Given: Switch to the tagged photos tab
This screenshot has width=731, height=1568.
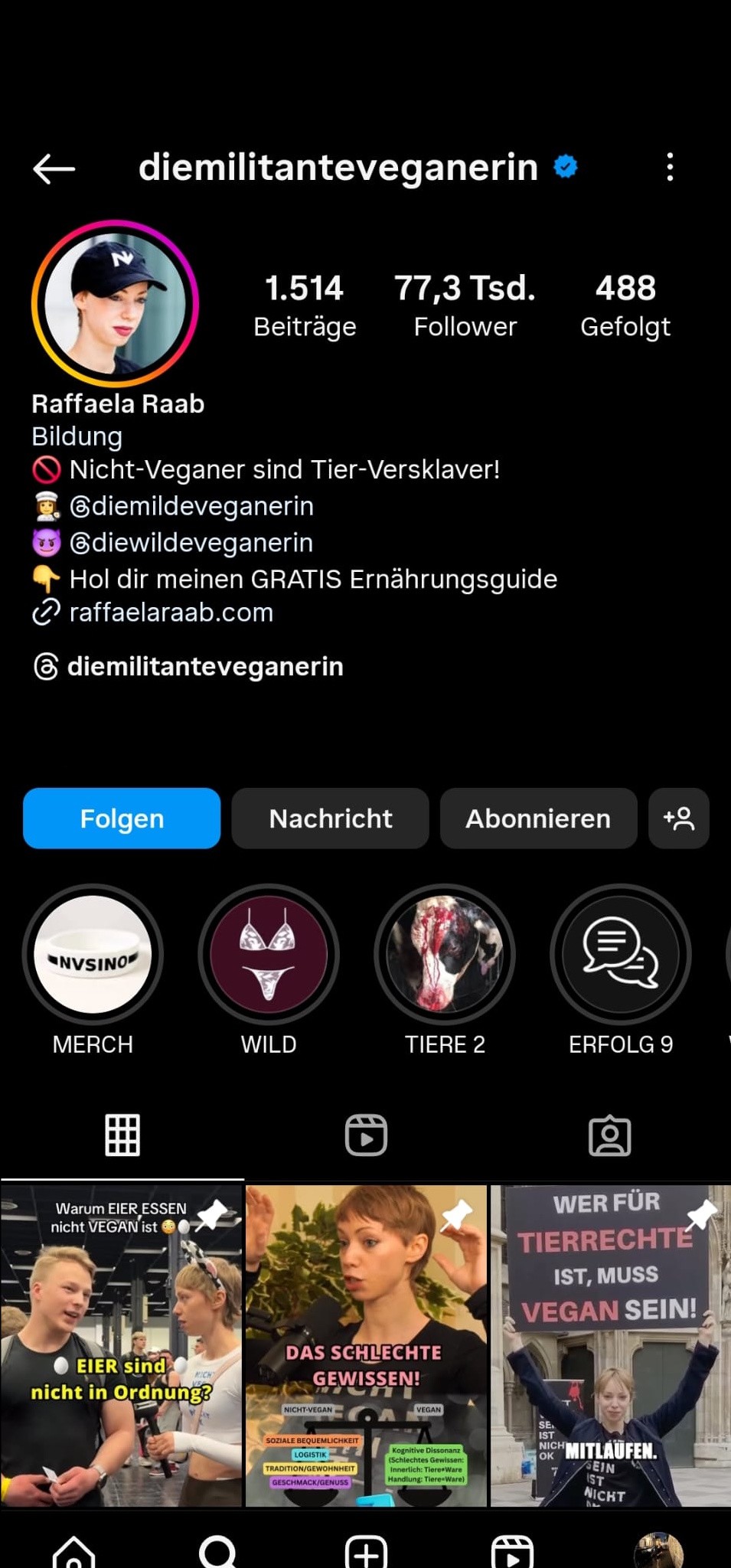Looking at the screenshot, I should [609, 1135].
